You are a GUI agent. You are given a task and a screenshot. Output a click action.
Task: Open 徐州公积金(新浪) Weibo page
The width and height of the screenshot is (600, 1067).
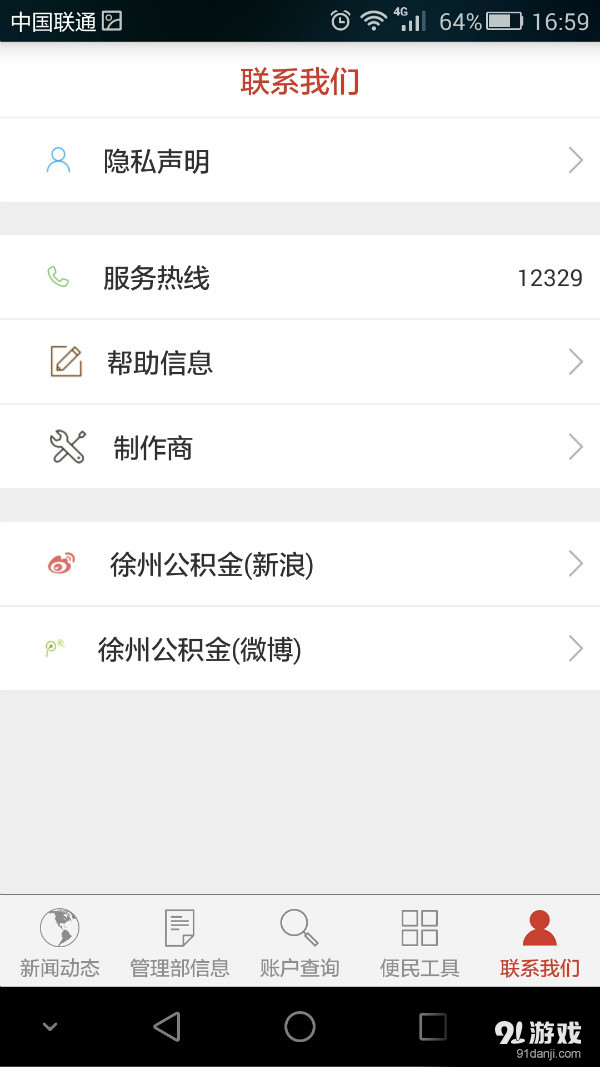coord(300,564)
